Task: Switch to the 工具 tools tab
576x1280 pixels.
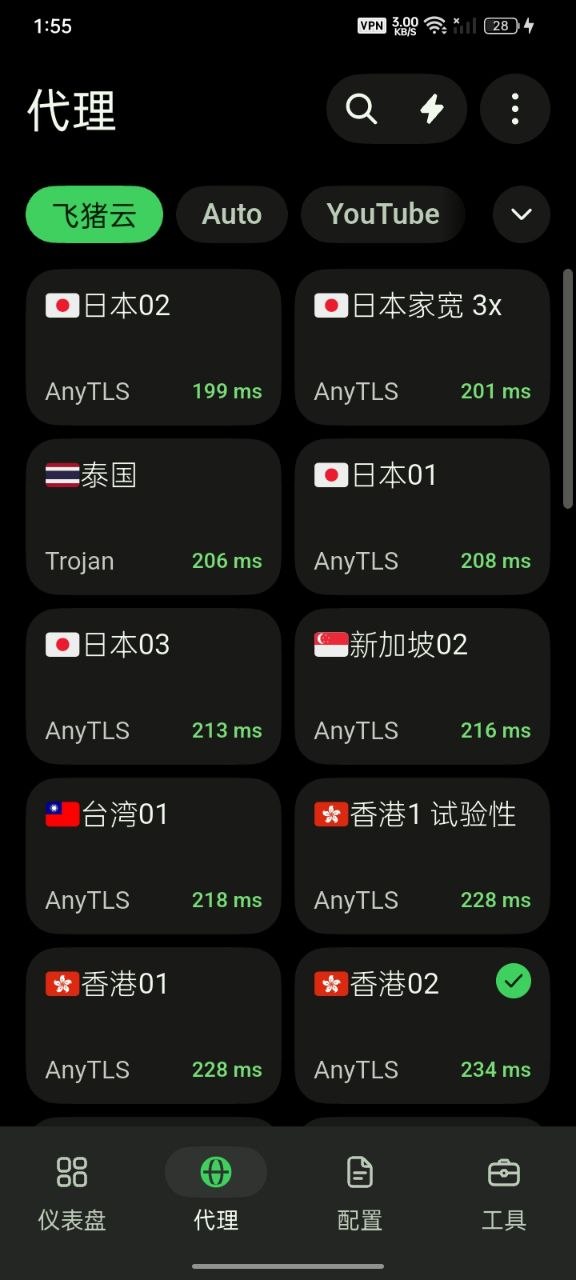Action: (504, 1192)
